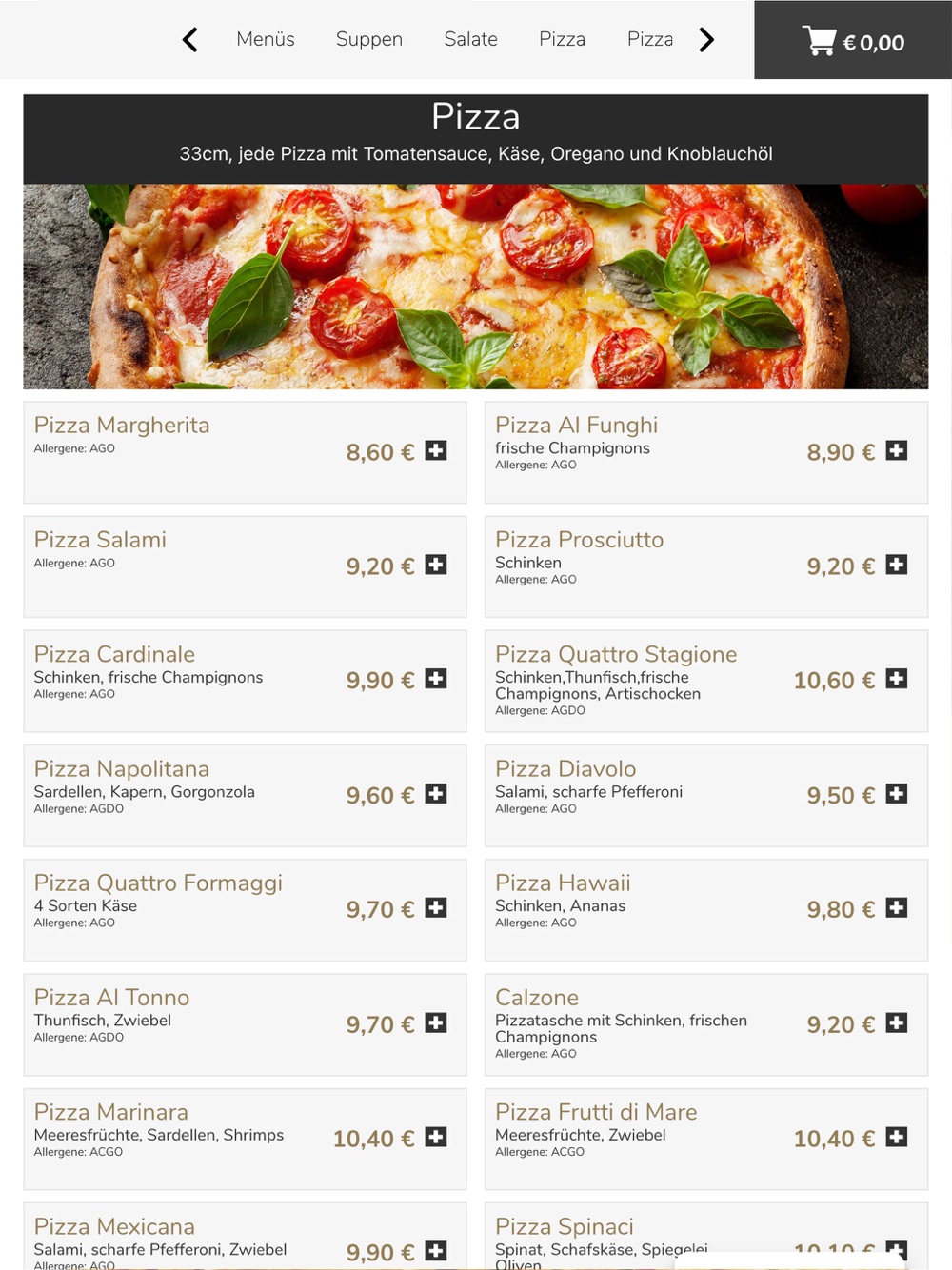The image size is (952, 1270).
Task: Add Pizza Hawaii to the order
Action: pyautogui.click(x=897, y=908)
